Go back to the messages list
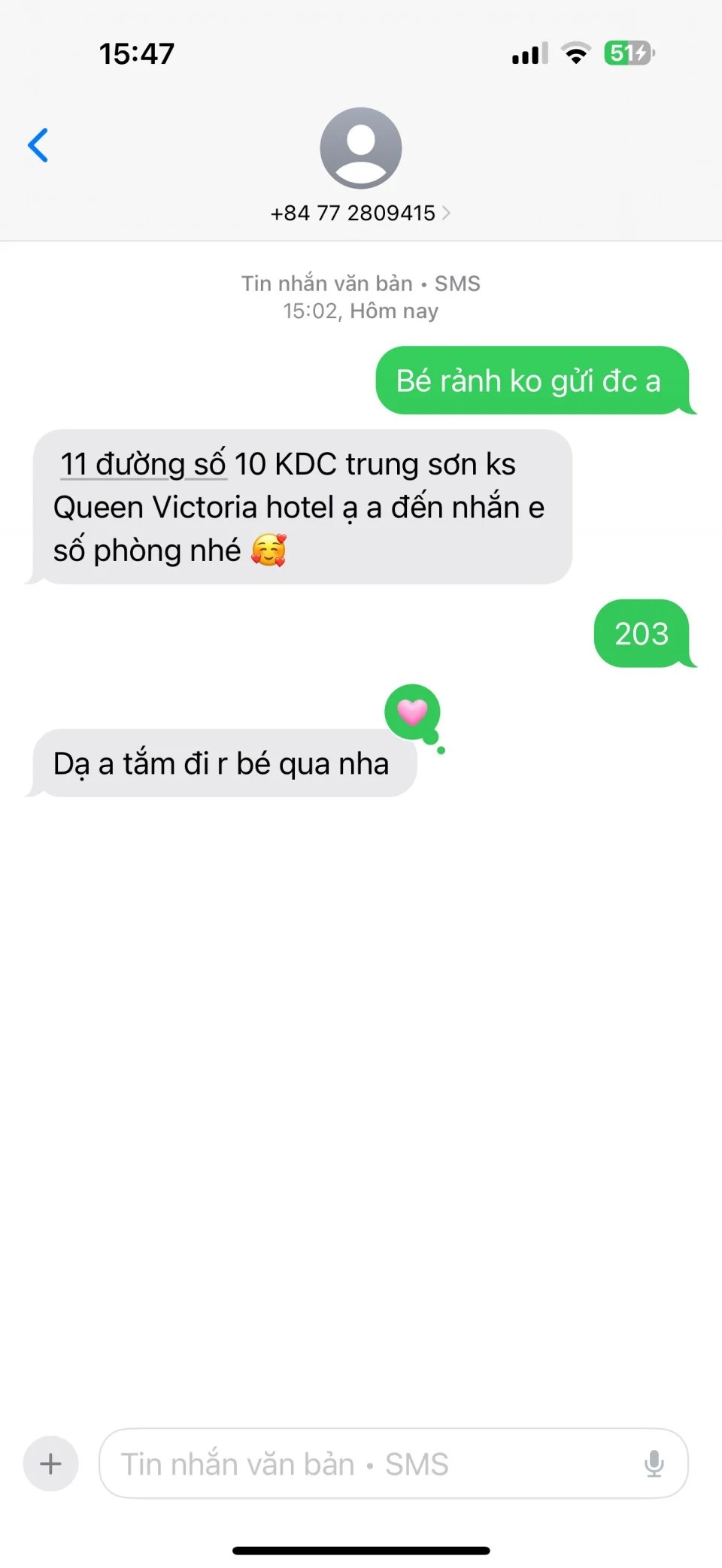The width and height of the screenshot is (722, 1568). (x=38, y=145)
